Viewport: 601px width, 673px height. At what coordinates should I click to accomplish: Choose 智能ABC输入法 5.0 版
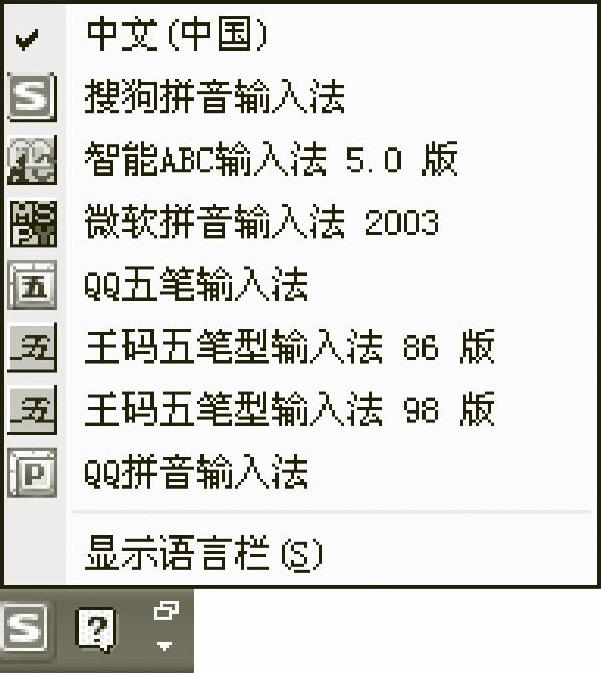272,160
